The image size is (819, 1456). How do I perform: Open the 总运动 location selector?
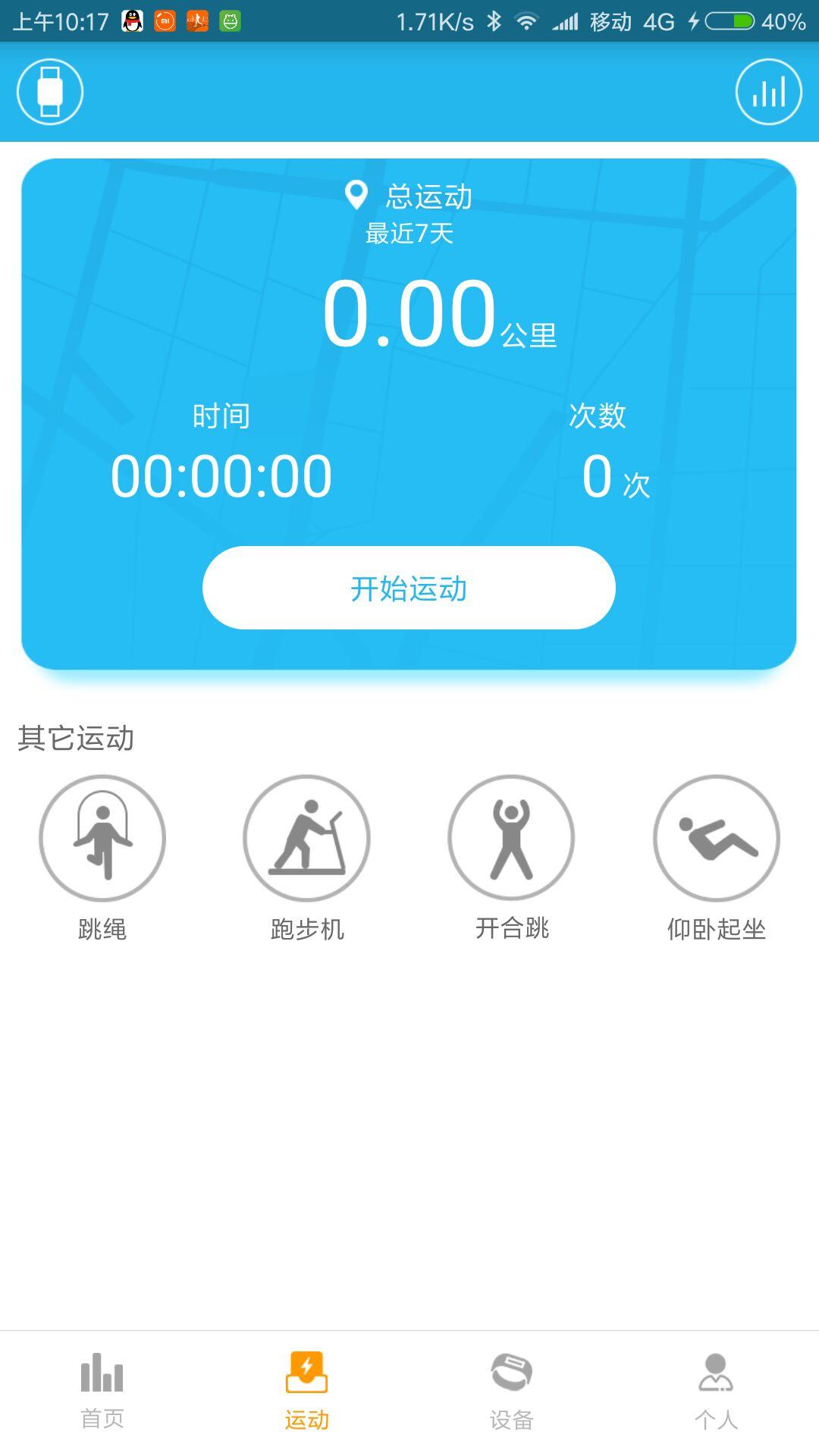coord(409,196)
